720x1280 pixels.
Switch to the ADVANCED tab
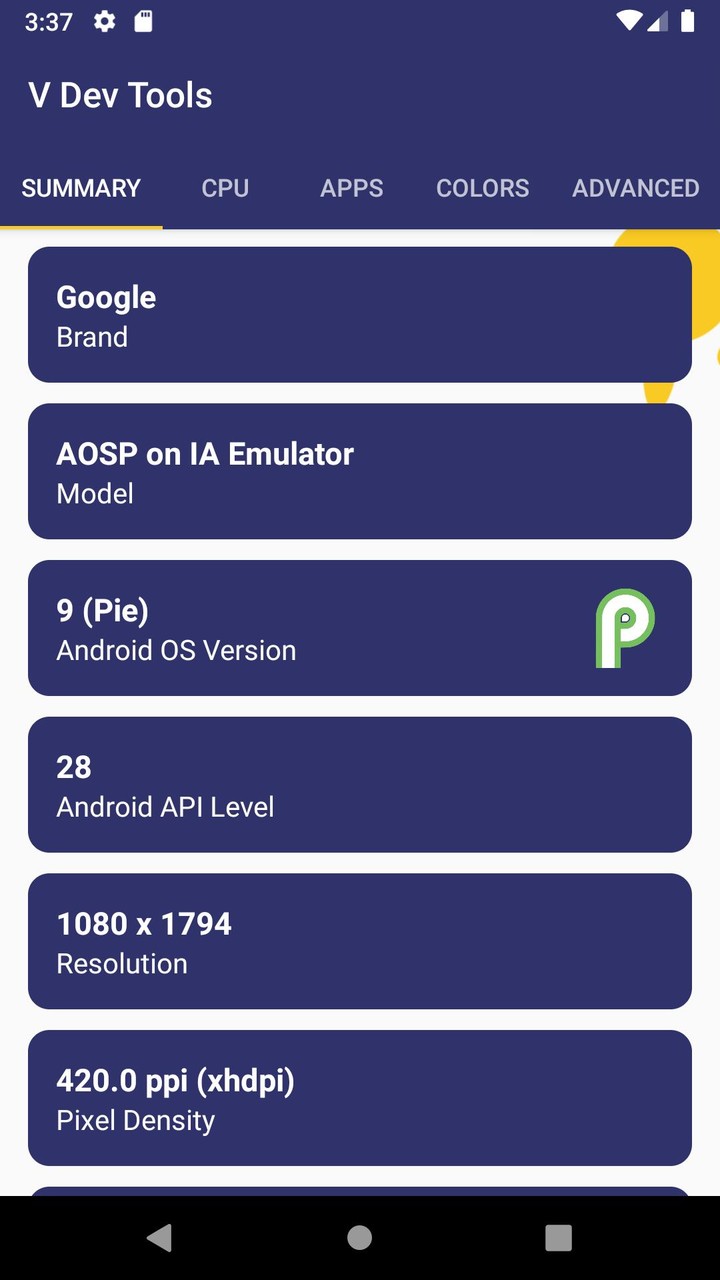point(635,188)
